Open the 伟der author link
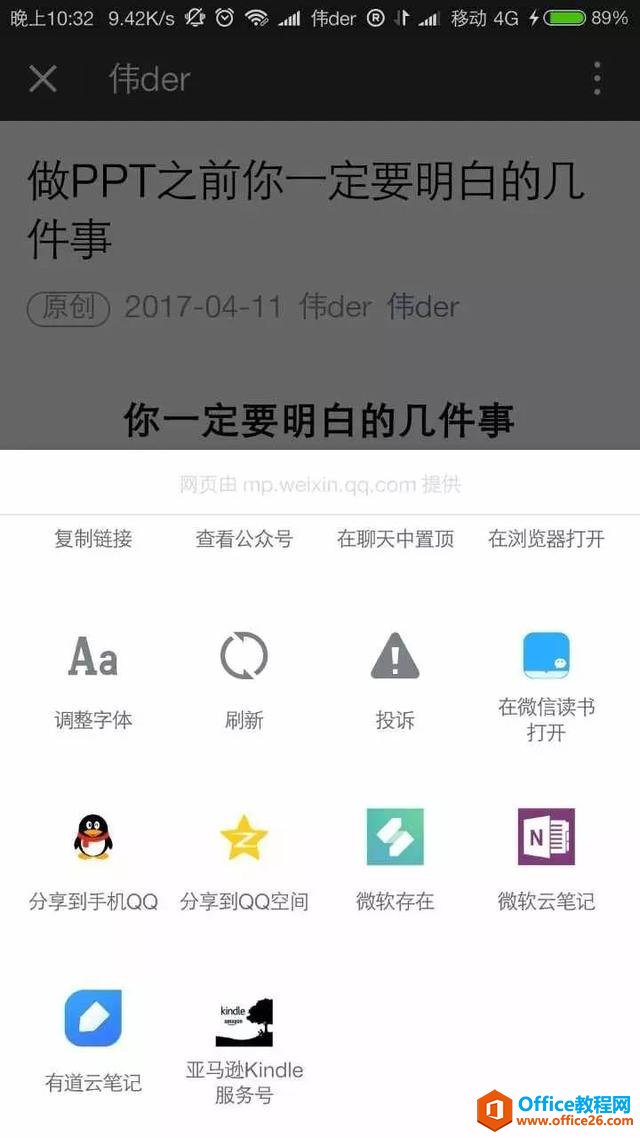The image size is (640, 1138). (x=423, y=307)
